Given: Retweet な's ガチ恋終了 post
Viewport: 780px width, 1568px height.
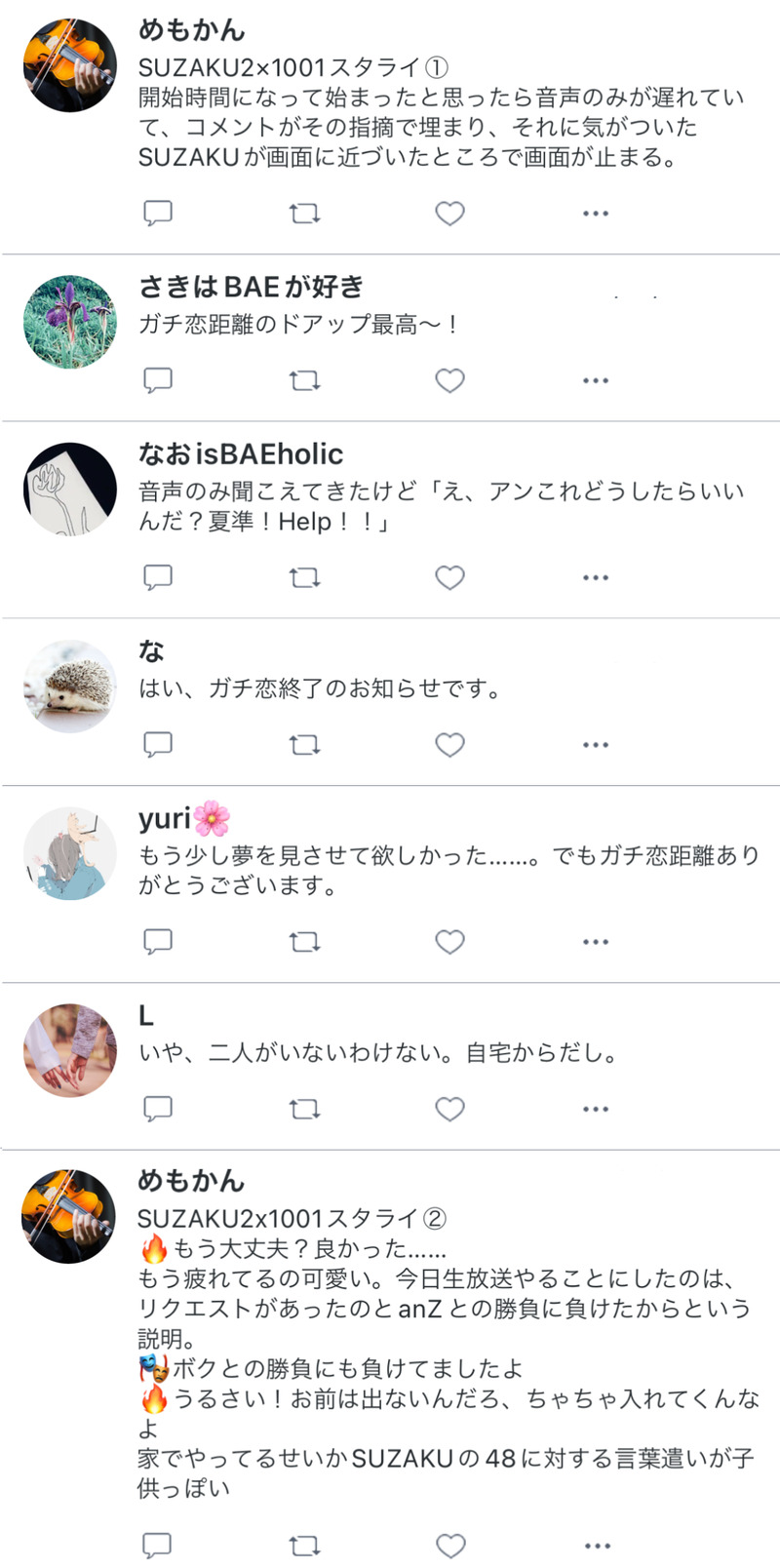Looking at the screenshot, I should [304, 745].
